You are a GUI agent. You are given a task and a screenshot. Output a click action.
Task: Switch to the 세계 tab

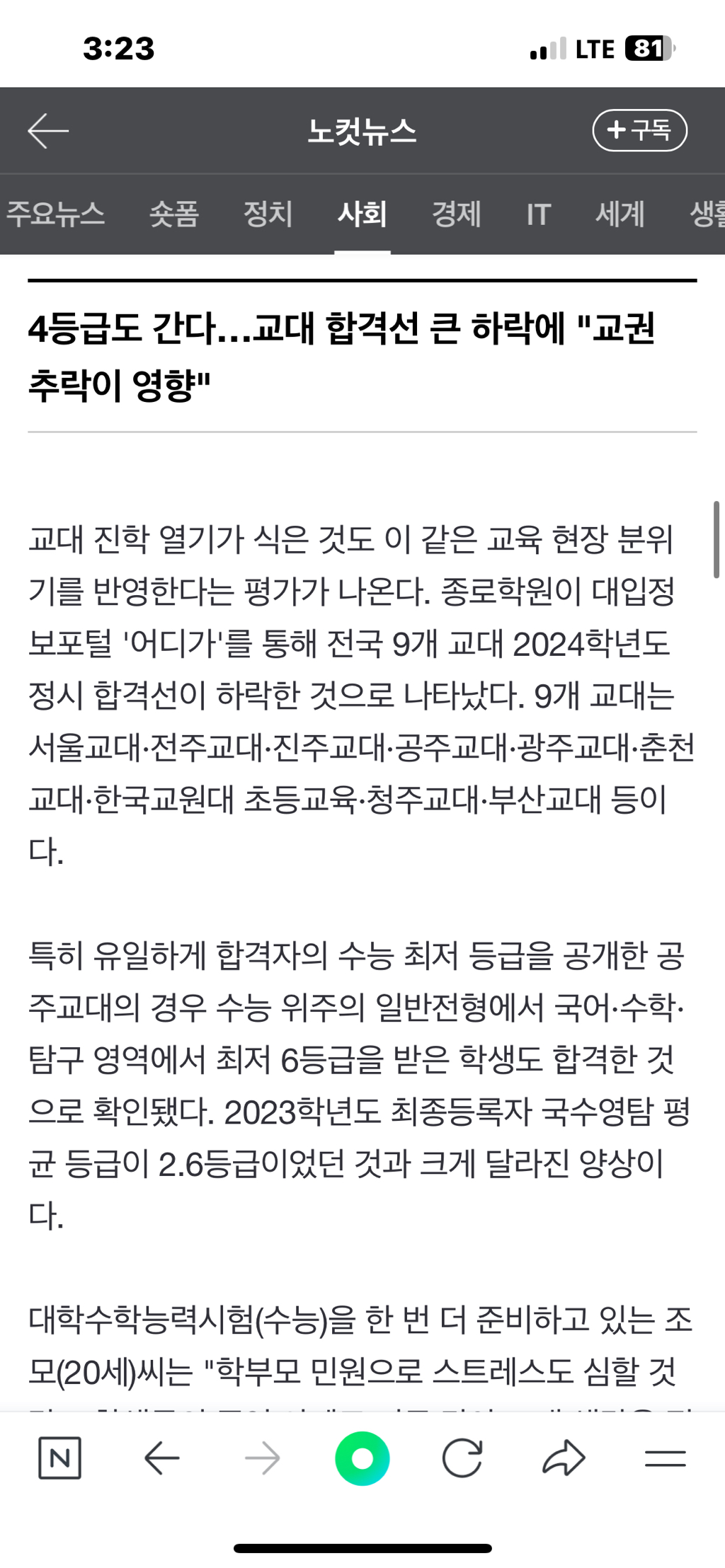620,214
